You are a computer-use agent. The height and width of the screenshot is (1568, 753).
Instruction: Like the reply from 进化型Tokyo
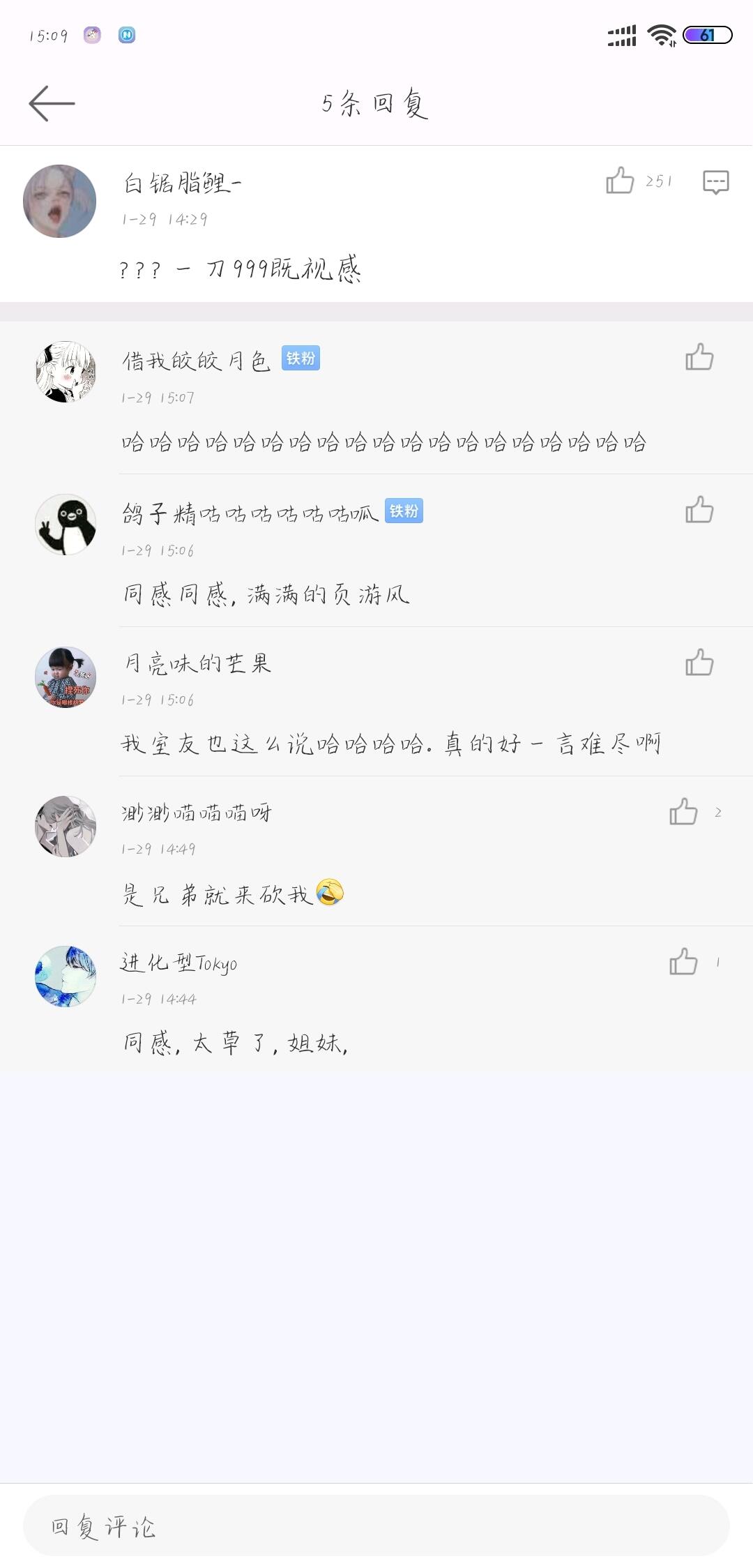coord(683,962)
